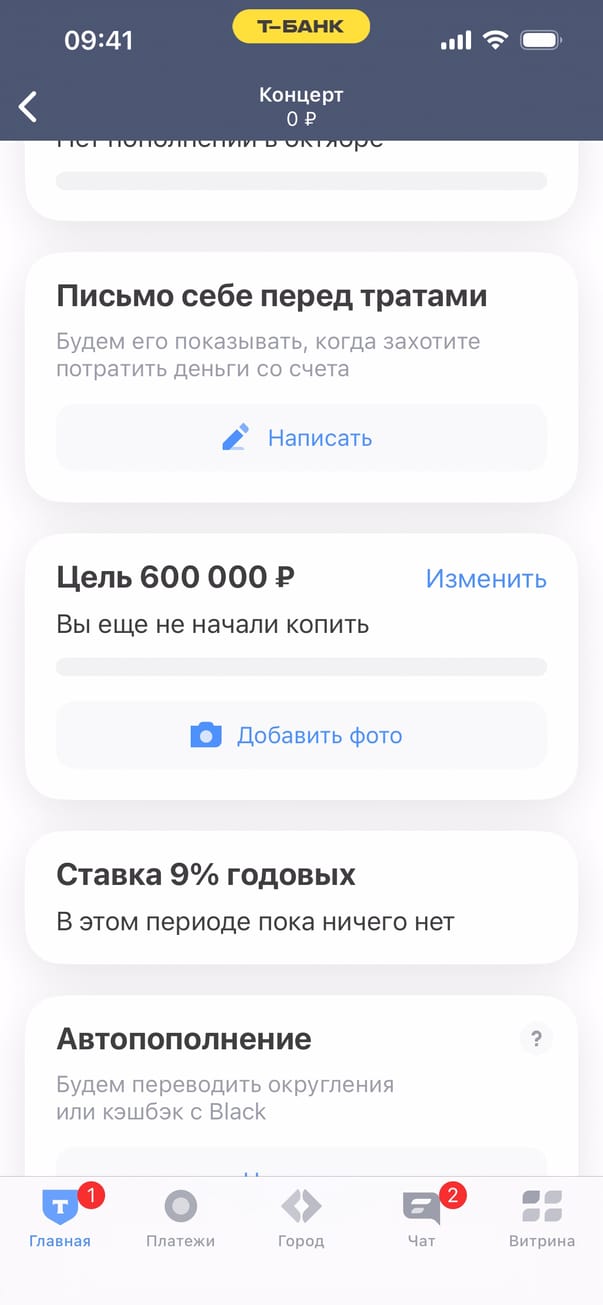The height and width of the screenshot is (1305, 603).
Task: Tap Изменить to edit the goal
Action: [x=486, y=579]
